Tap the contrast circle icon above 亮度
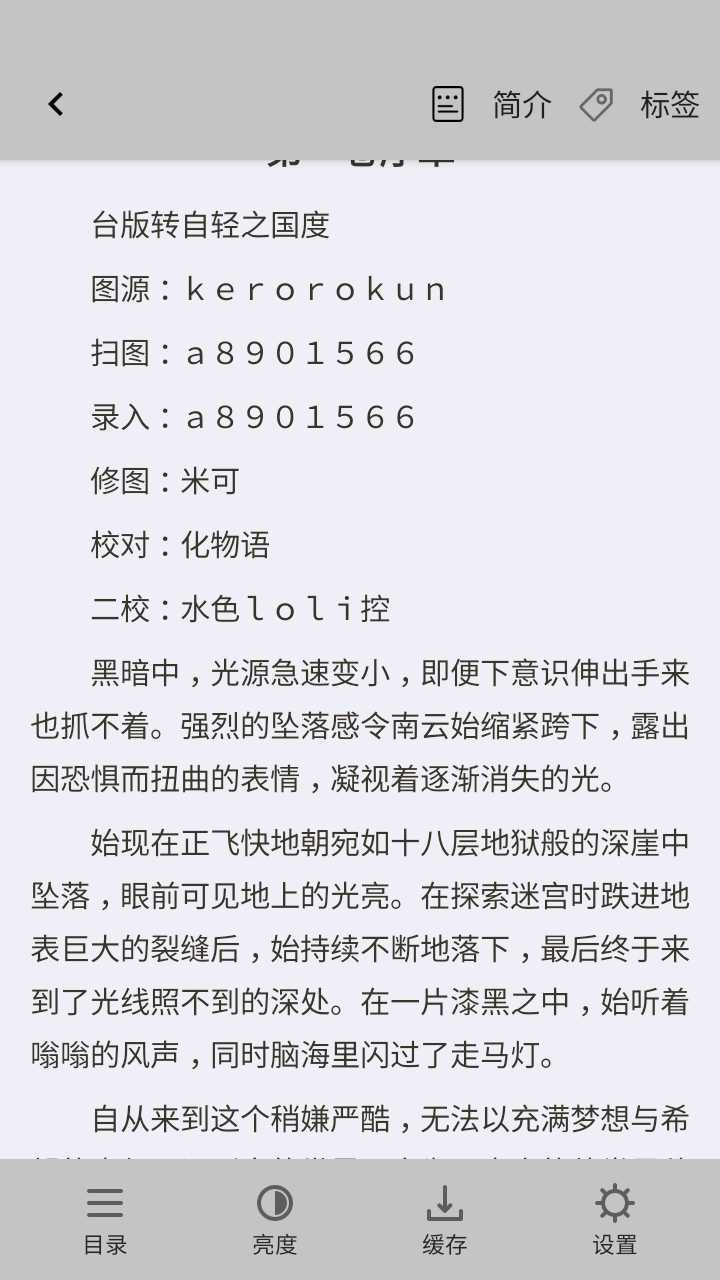 click(275, 1202)
